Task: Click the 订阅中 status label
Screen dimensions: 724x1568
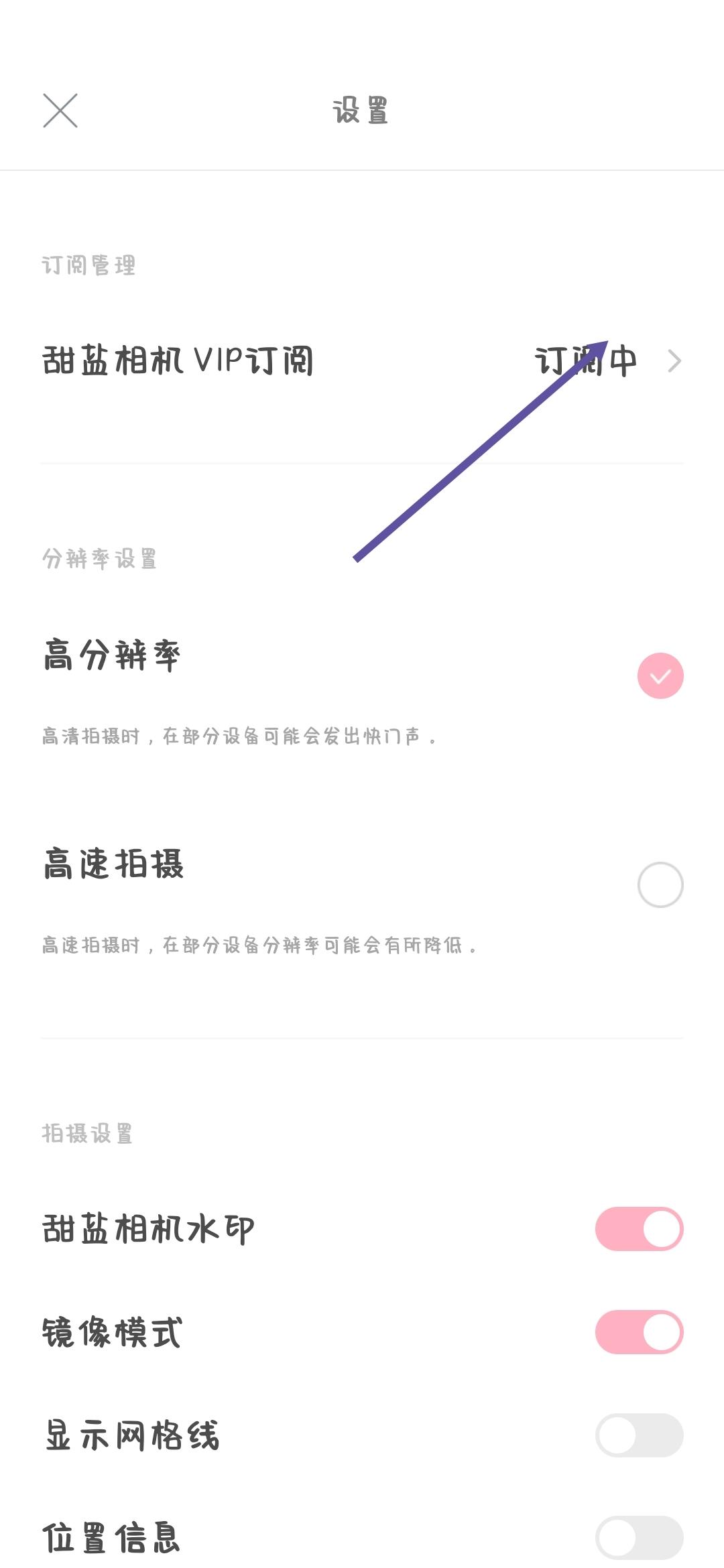Action: click(585, 360)
